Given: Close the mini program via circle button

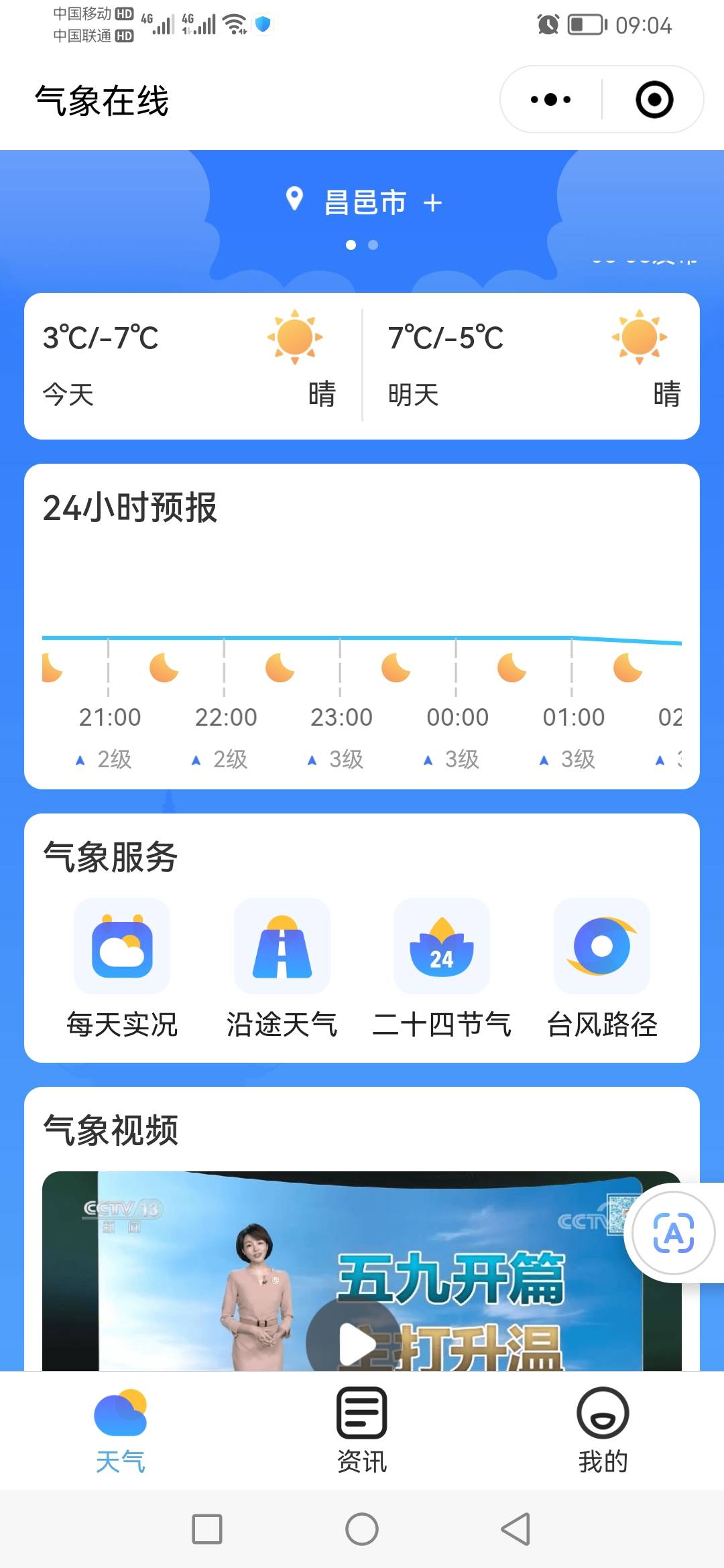Looking at the screenshot, I should (654, 100).
